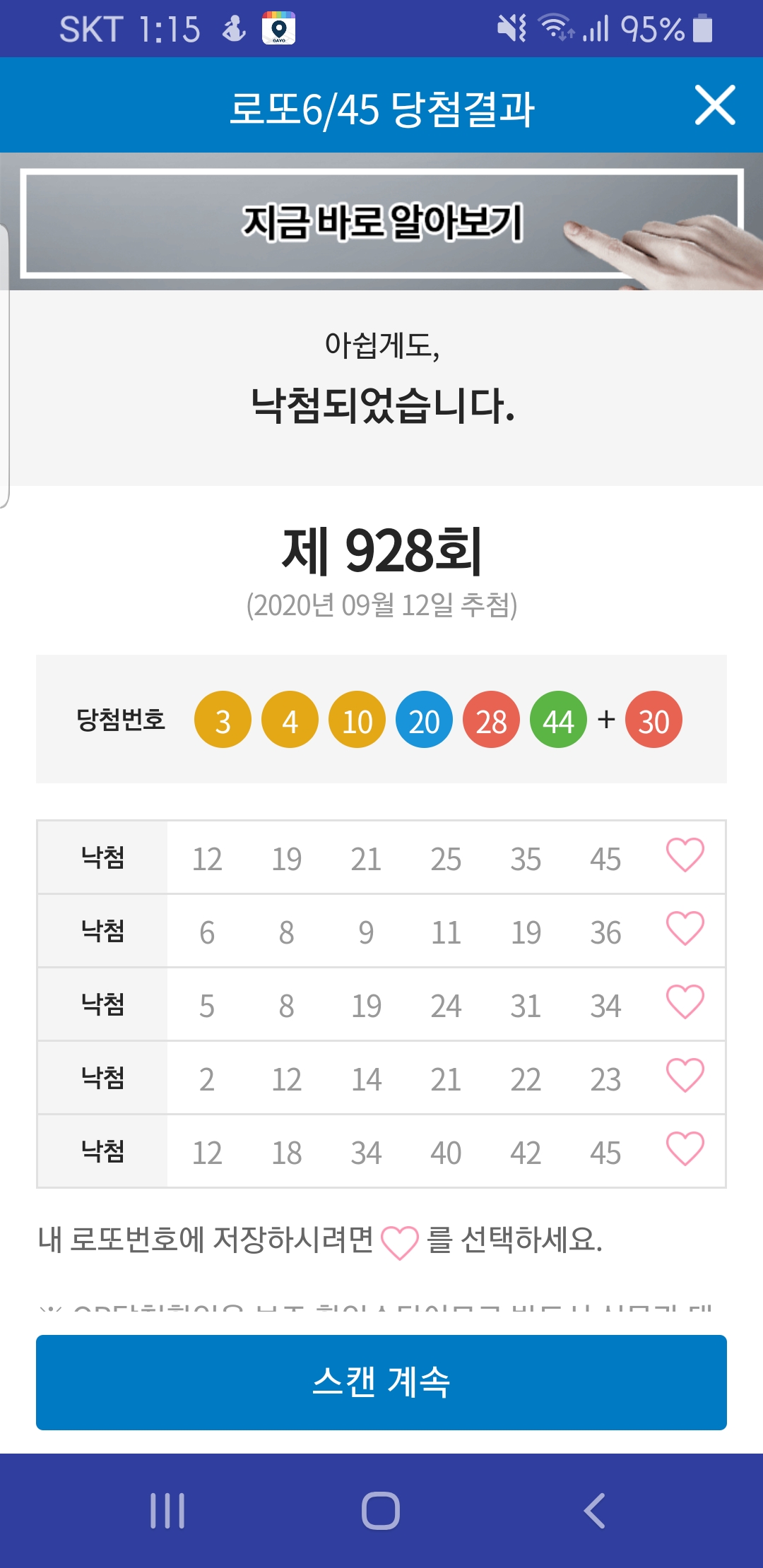Image resolution: width=763 pixels, height=1568 pixels.
Task: Favorite the row 5 8 19 24 31 34
Action: pyautogui.click(x=685, y=1002)
